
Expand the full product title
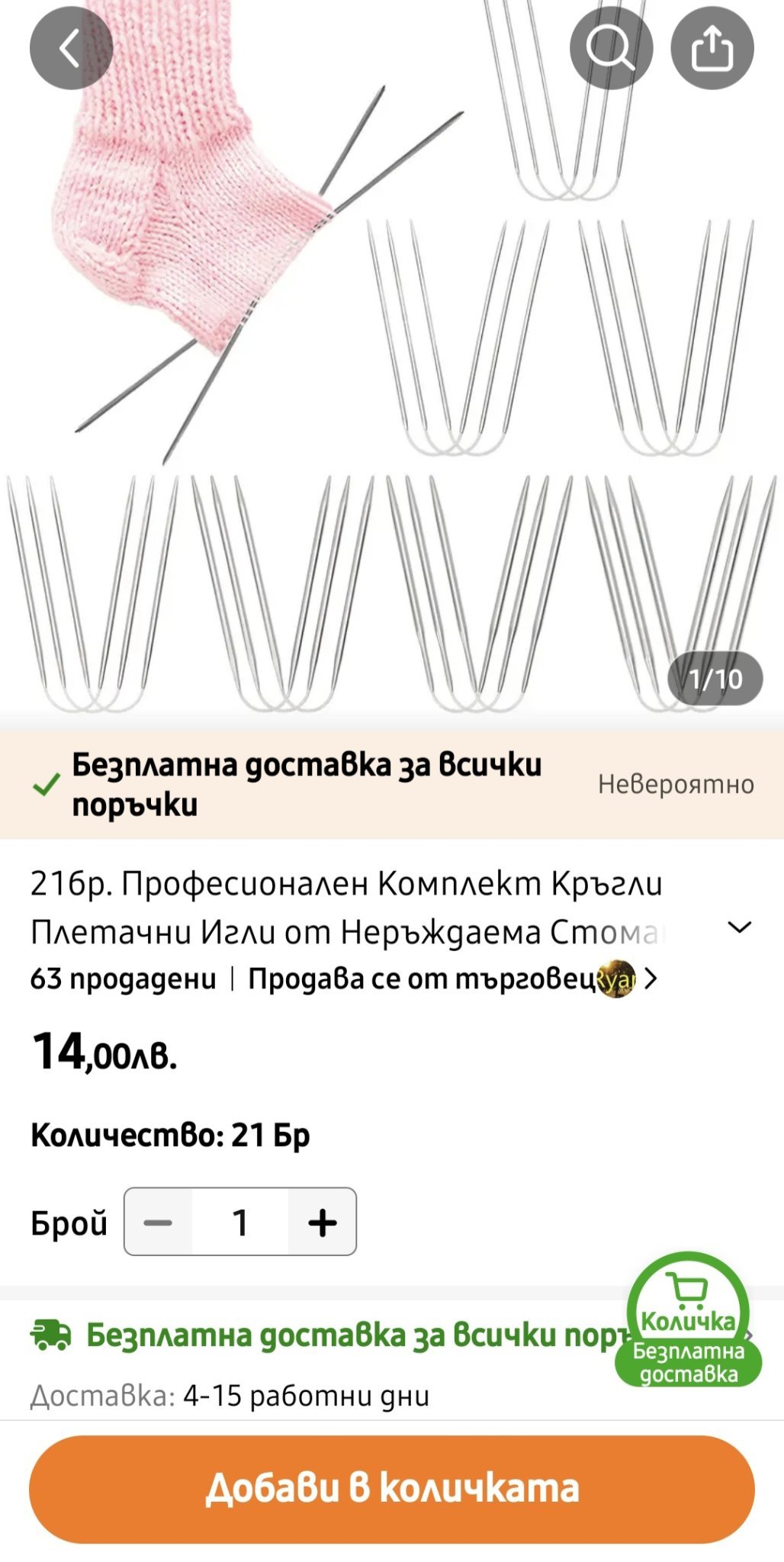740,927
